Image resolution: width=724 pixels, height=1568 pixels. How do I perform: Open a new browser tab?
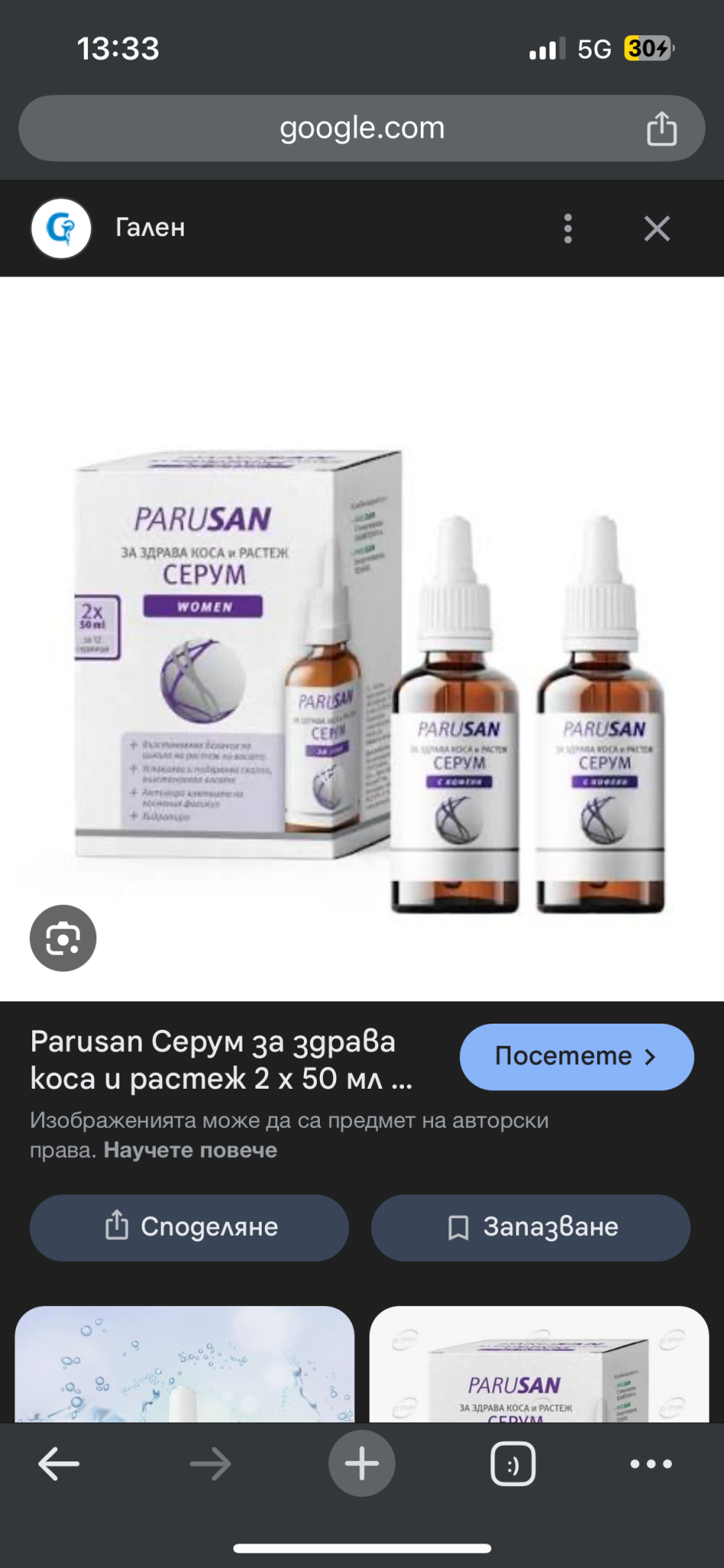[x=361, y=1464]
